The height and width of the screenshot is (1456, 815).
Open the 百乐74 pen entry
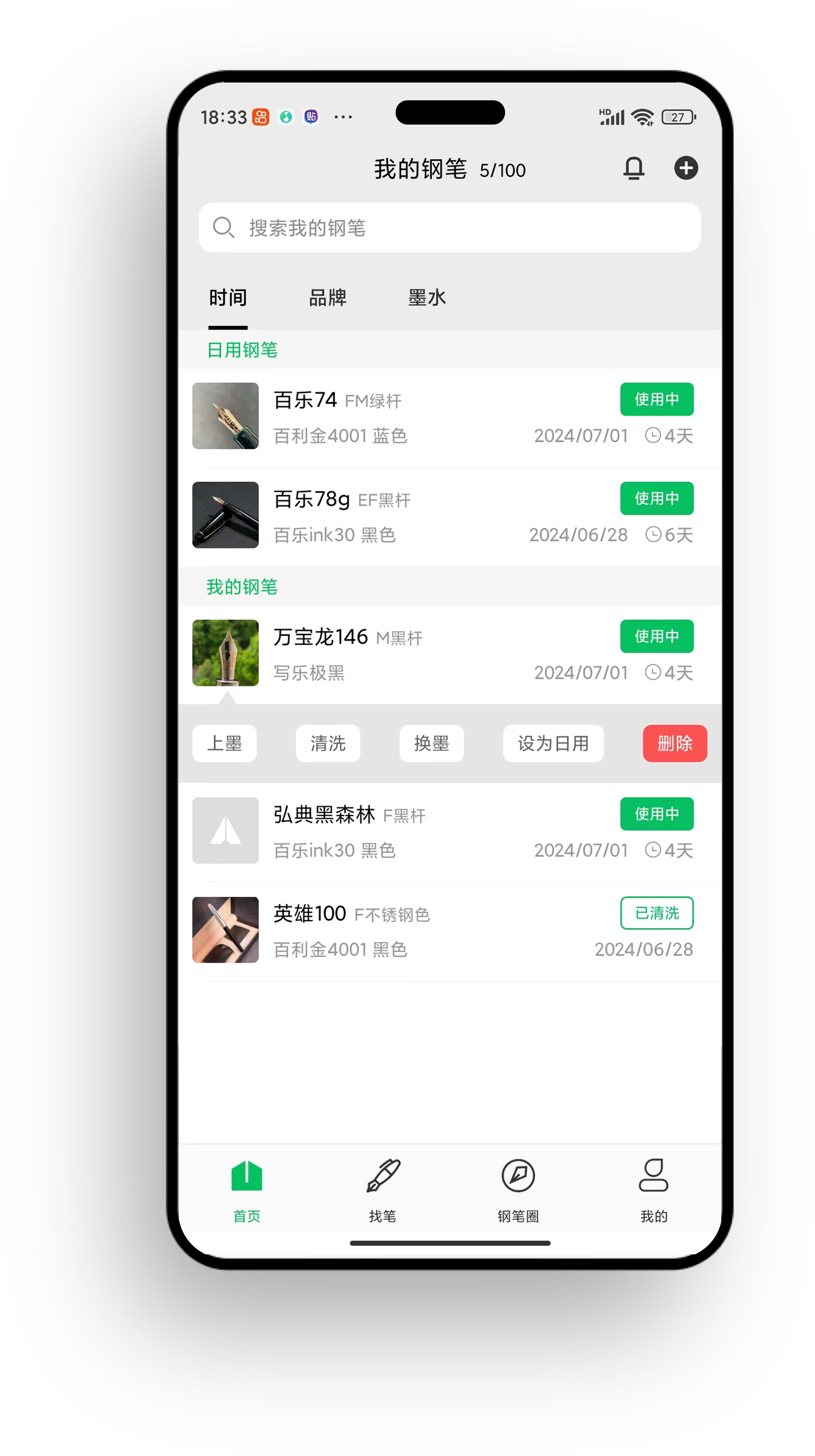tap(395, 417)
